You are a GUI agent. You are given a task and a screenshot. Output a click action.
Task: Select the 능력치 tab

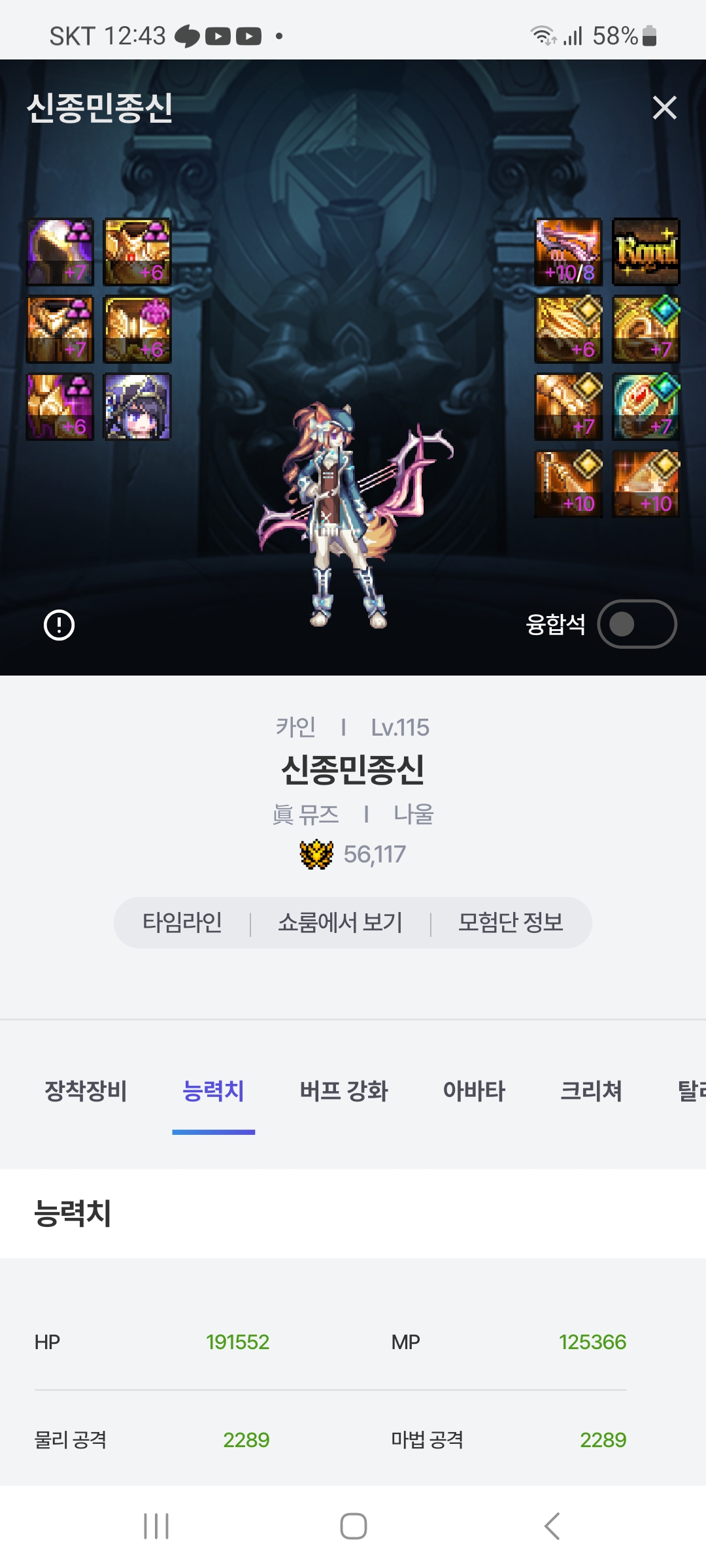click(213, 1090)
